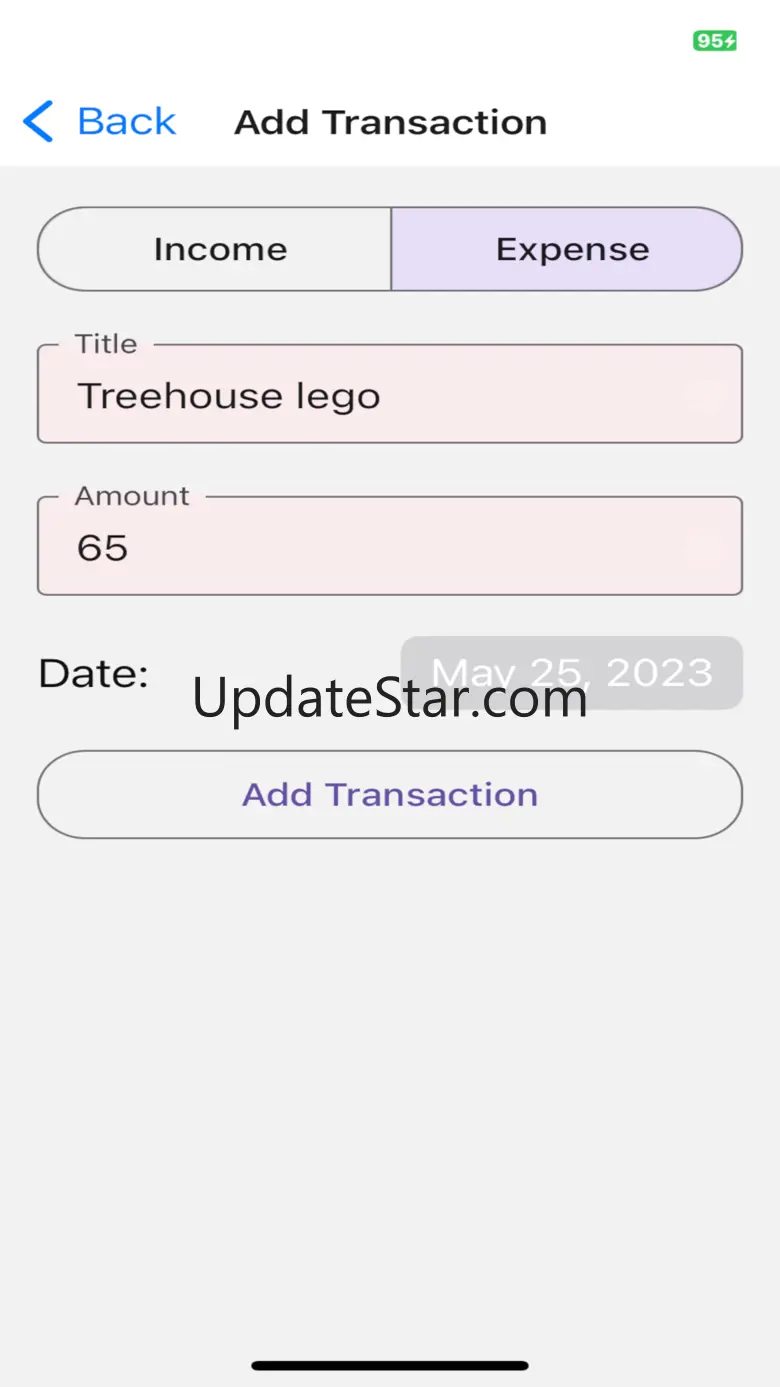Submit with the Add Transaction button
The height and width of the screenshot is (1387, 780).
[389, 794]
